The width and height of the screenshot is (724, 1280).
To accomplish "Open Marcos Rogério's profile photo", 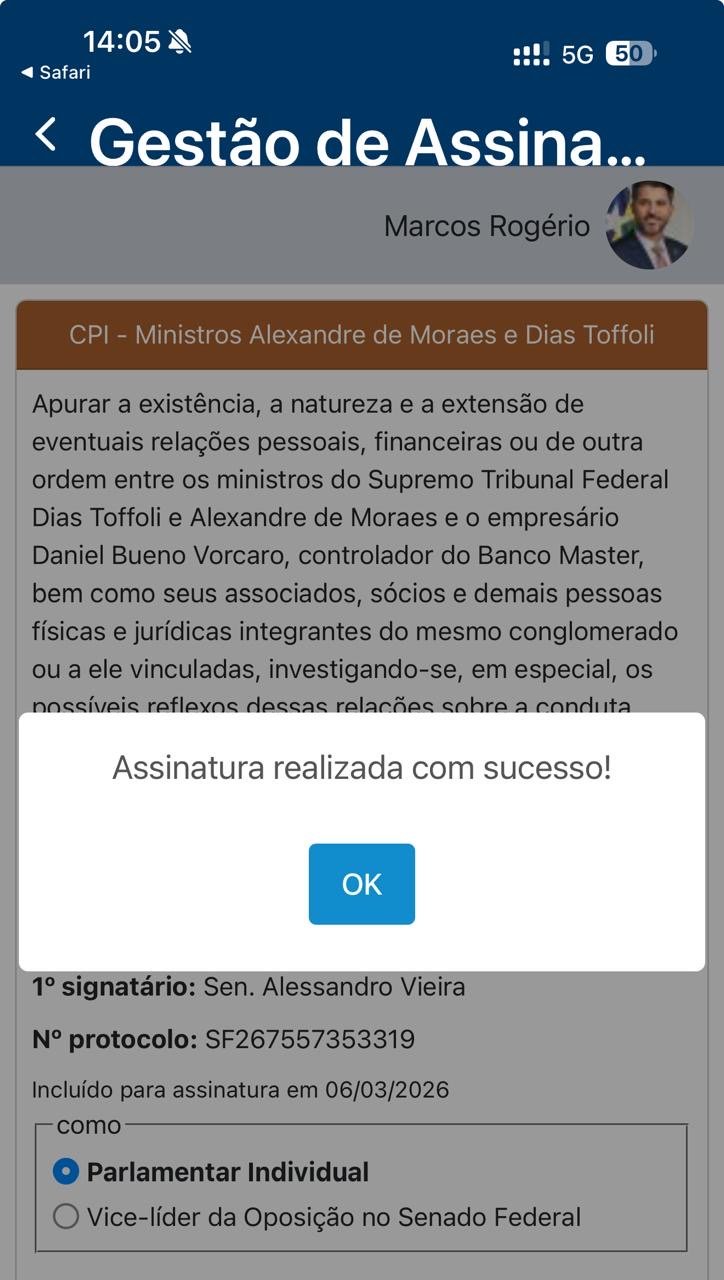I will point(649,225).
